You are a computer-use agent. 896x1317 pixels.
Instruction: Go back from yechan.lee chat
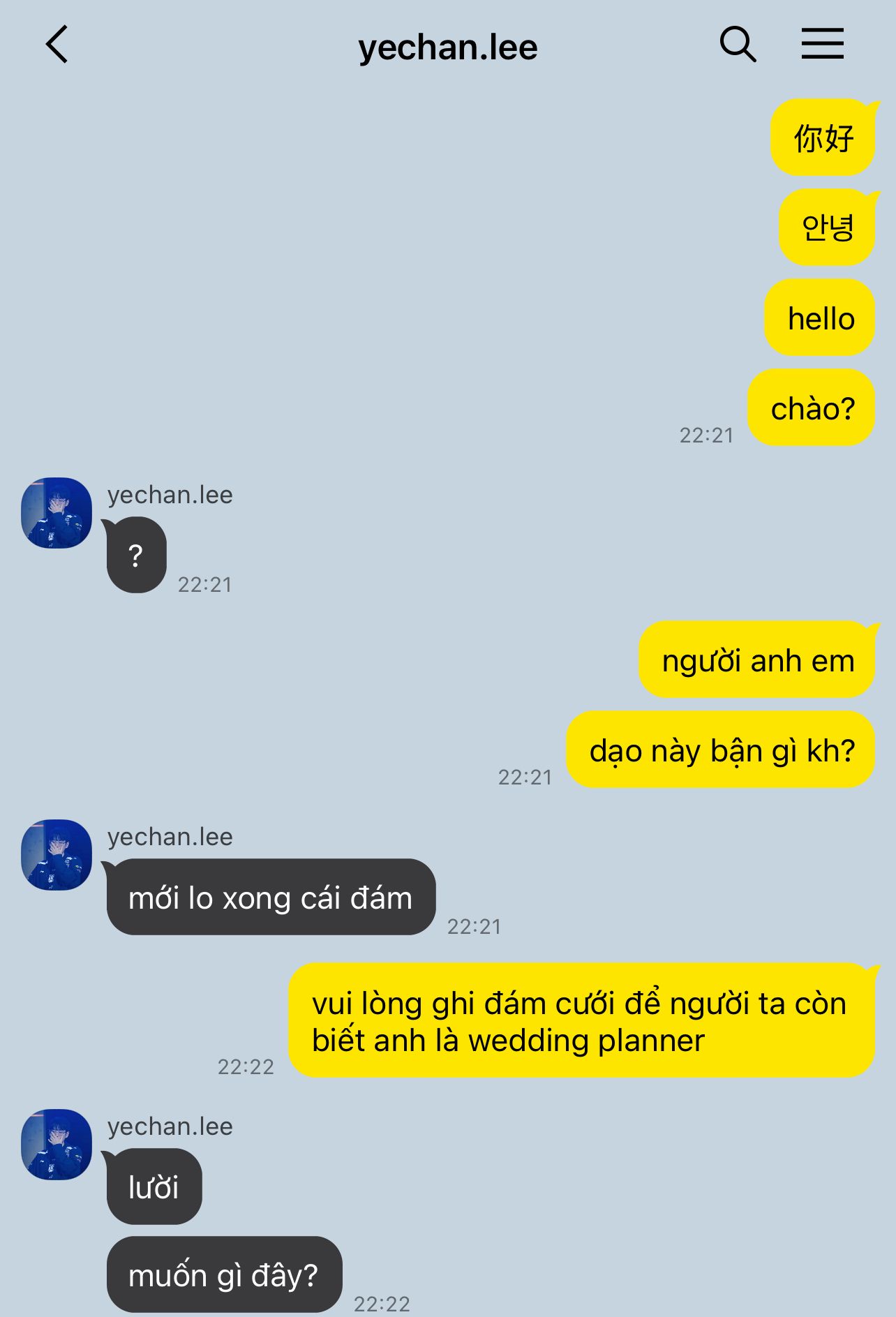tap(57, 45)
